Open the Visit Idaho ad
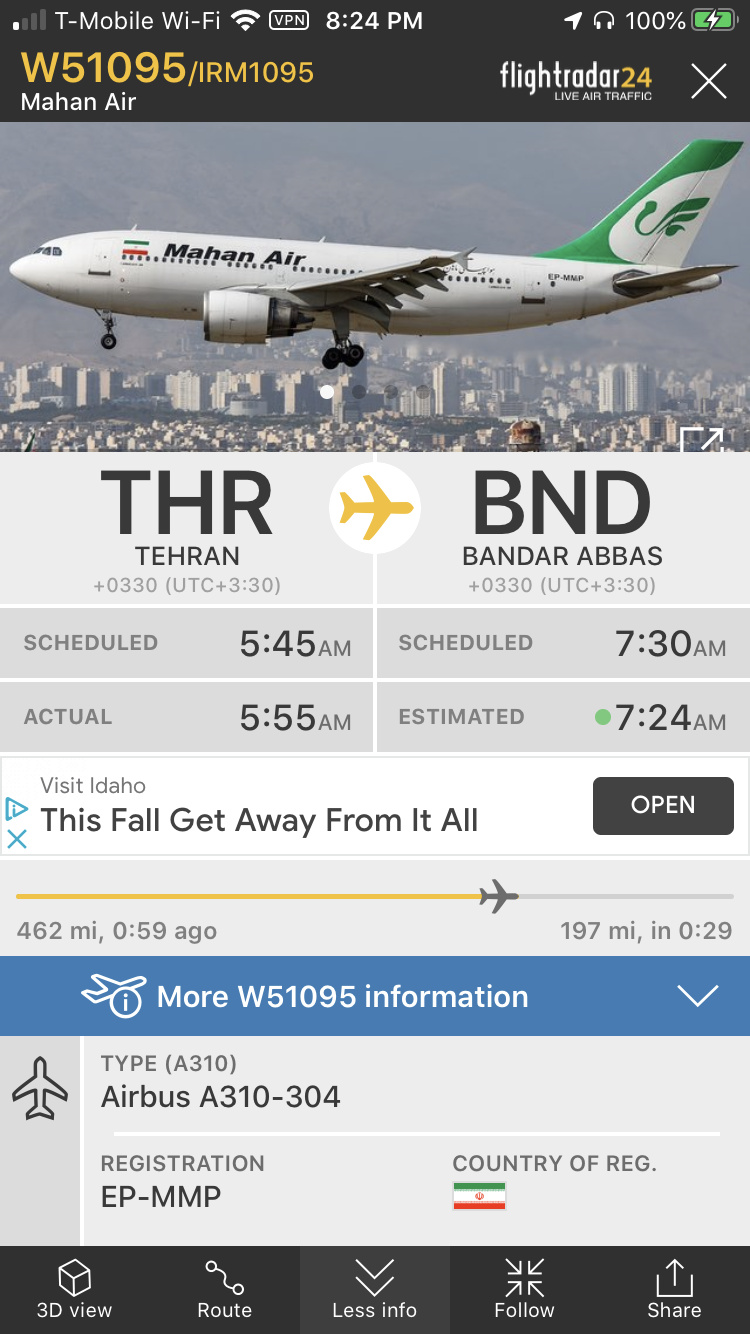The height and width of the screenshot is (1334, 750). (x=662, y=805)
